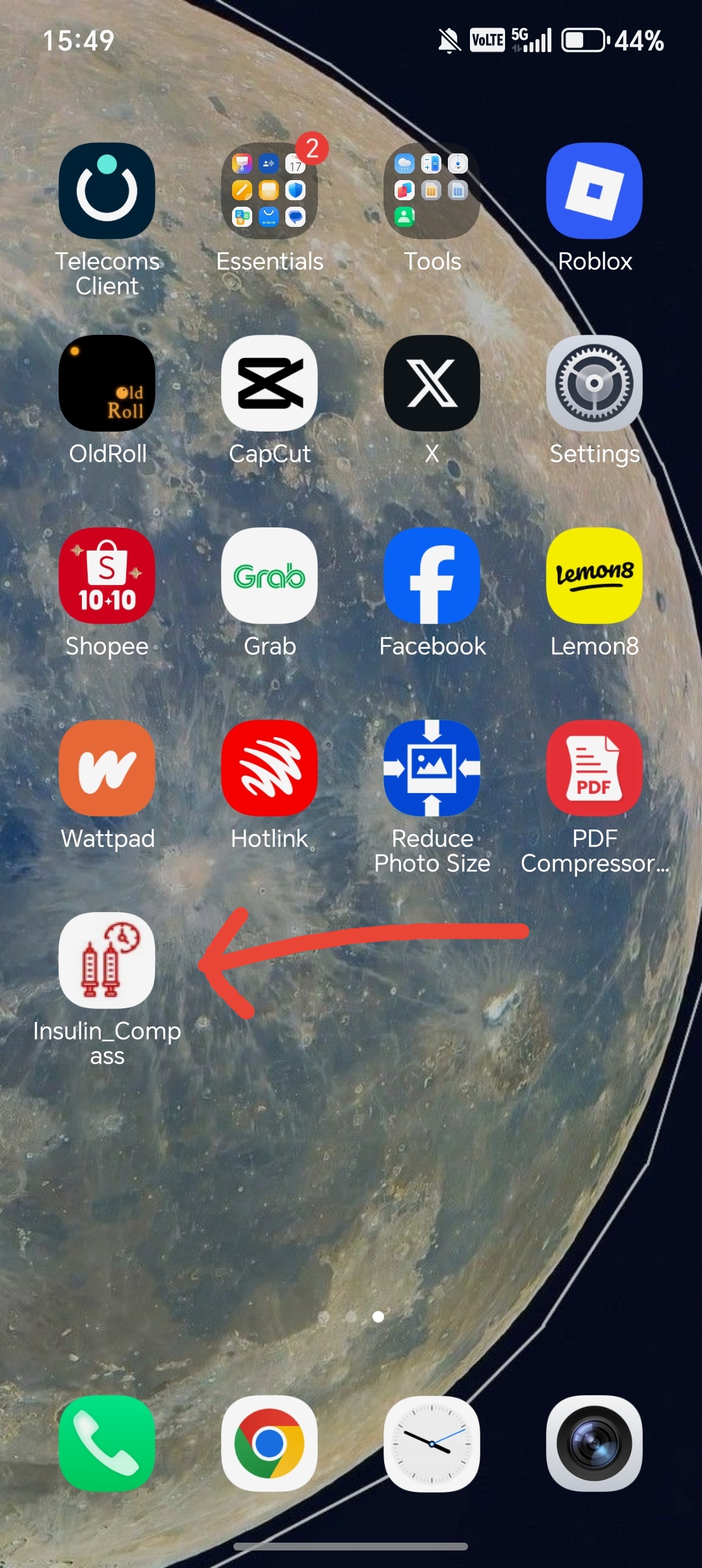Launch the Shopee app
Screen dimensions: 702x1568
point(107,576)
